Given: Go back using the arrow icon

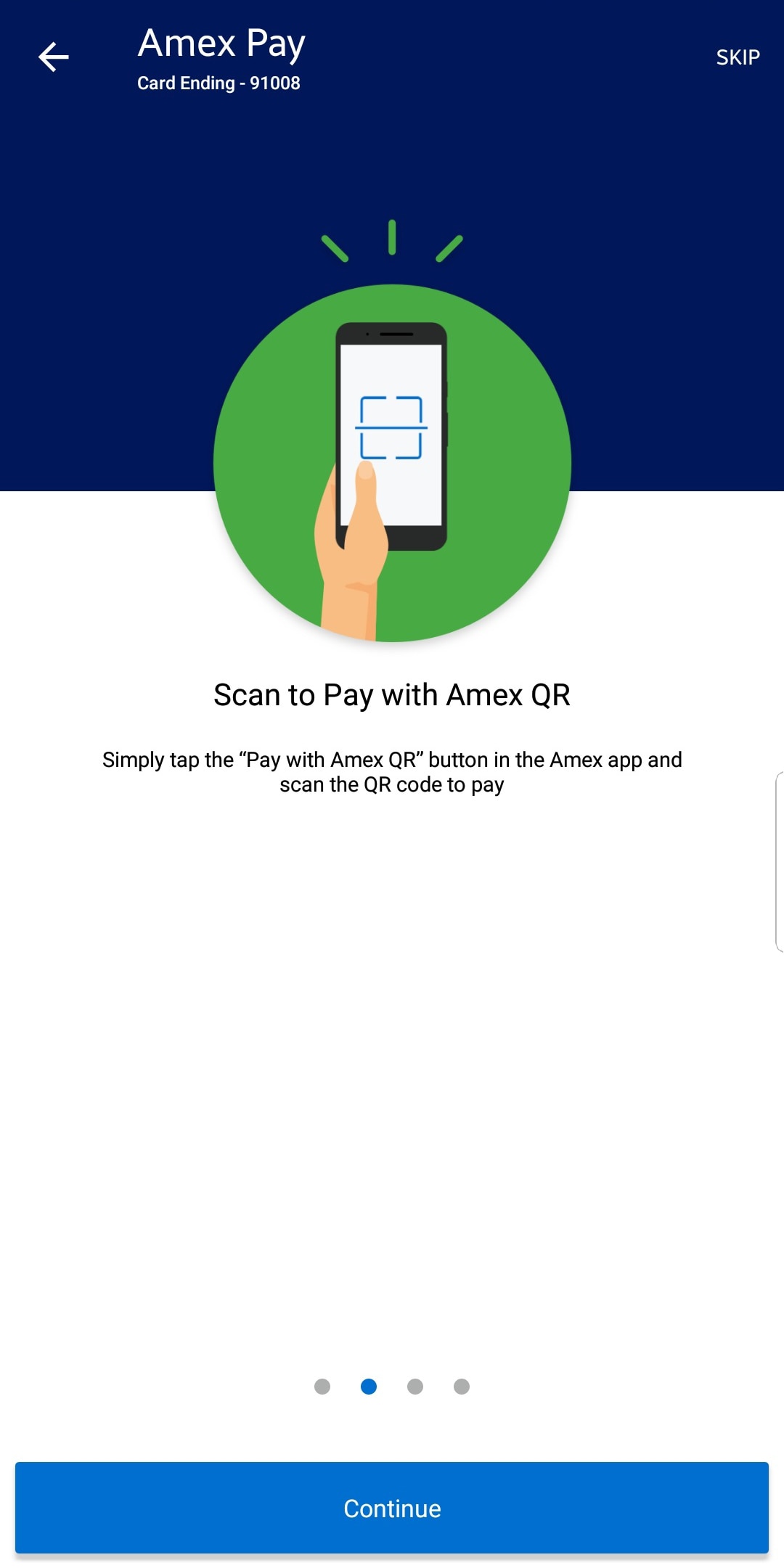Looking at the screenshot, I should click(x=54, y=57).
